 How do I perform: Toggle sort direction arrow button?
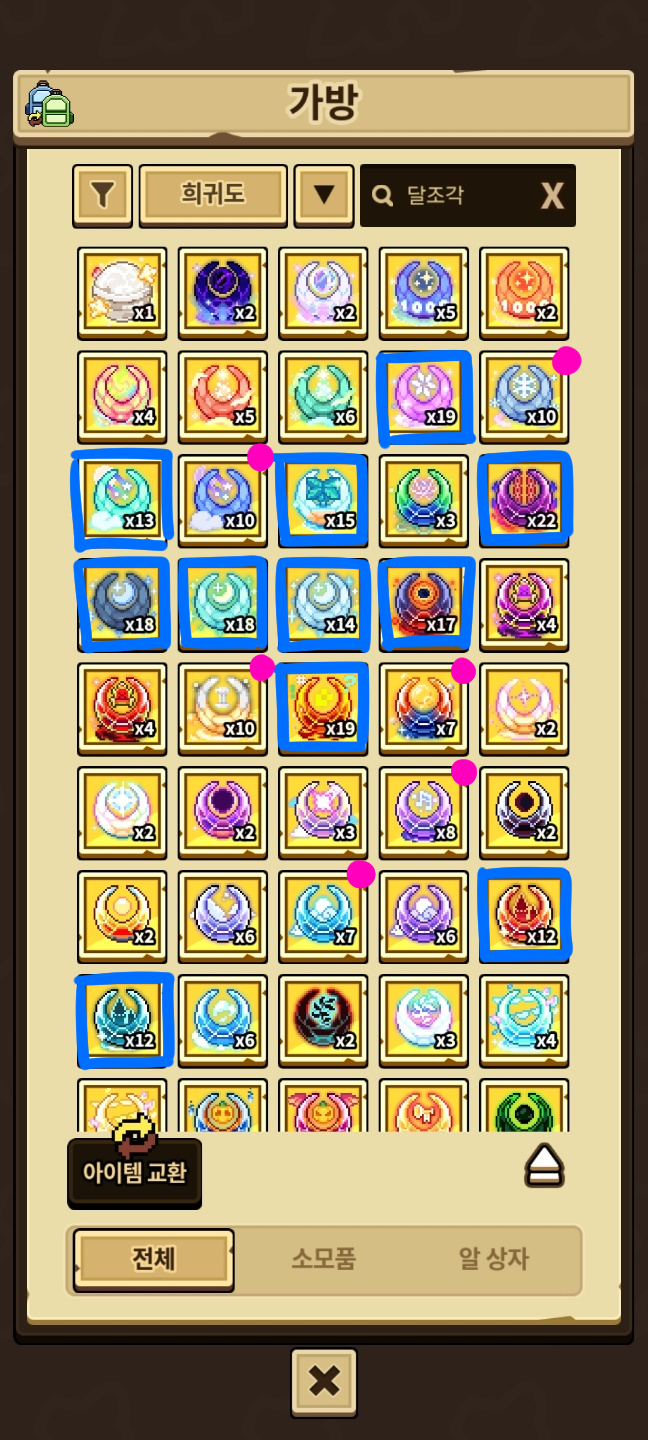323,194
